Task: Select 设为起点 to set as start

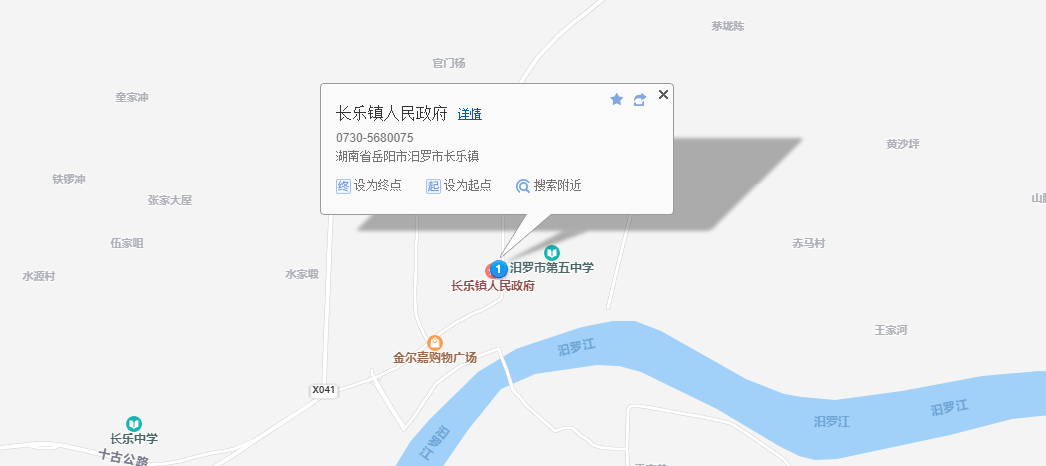Action: coord(459,186)
